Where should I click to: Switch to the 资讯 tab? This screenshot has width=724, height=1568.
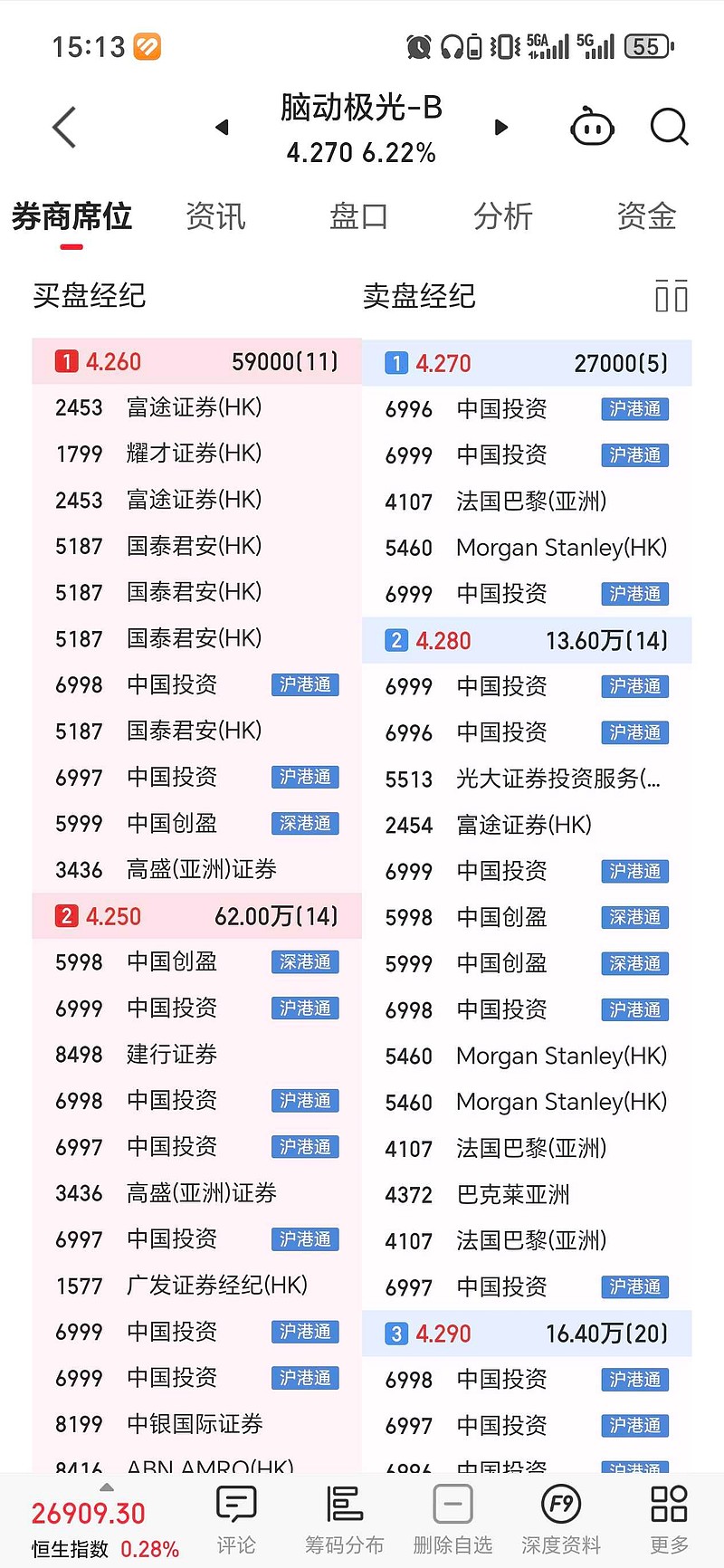215,216
